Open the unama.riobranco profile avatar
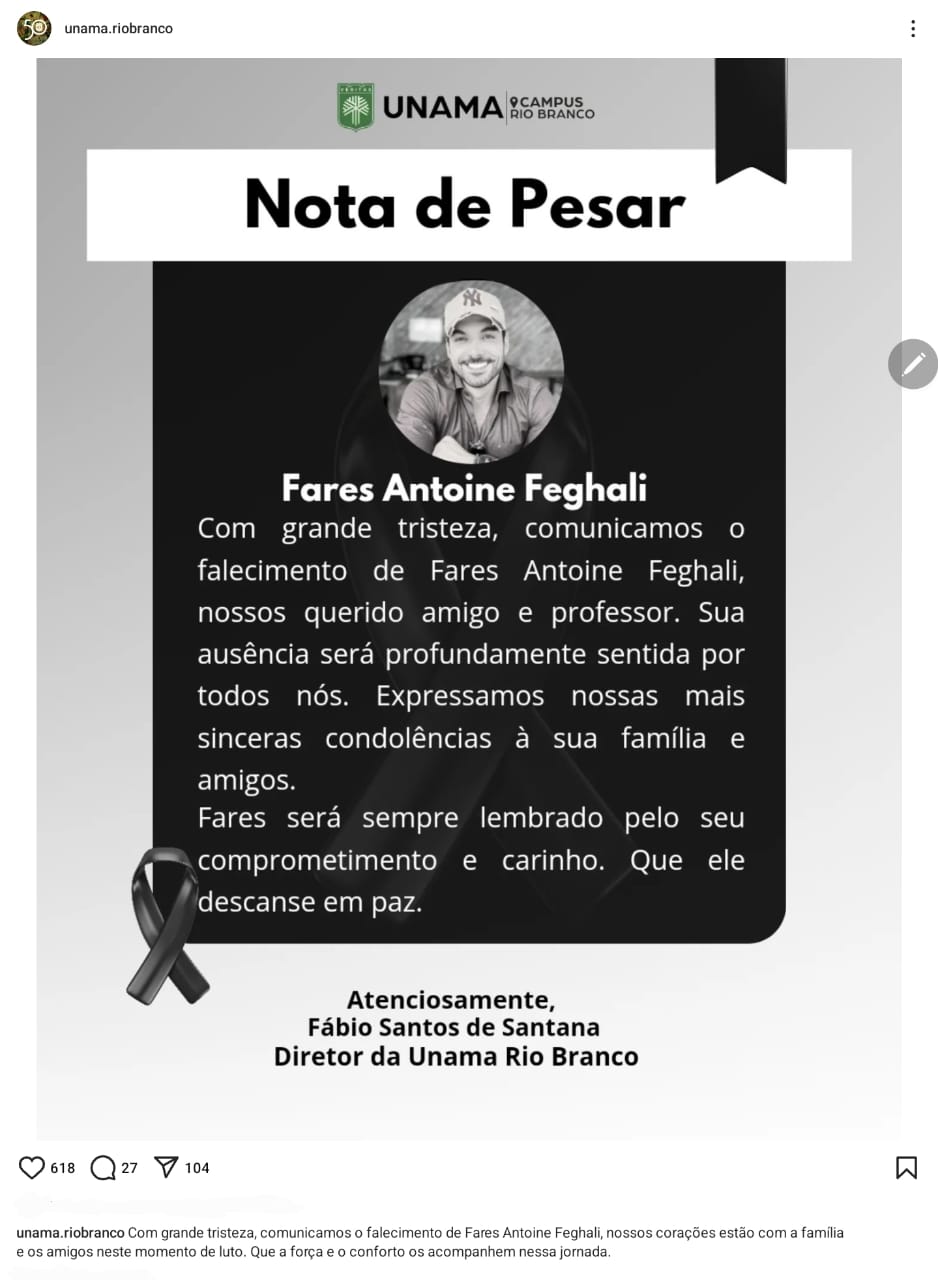This screenshot has height=1280, width=938. tap(34, 28)
